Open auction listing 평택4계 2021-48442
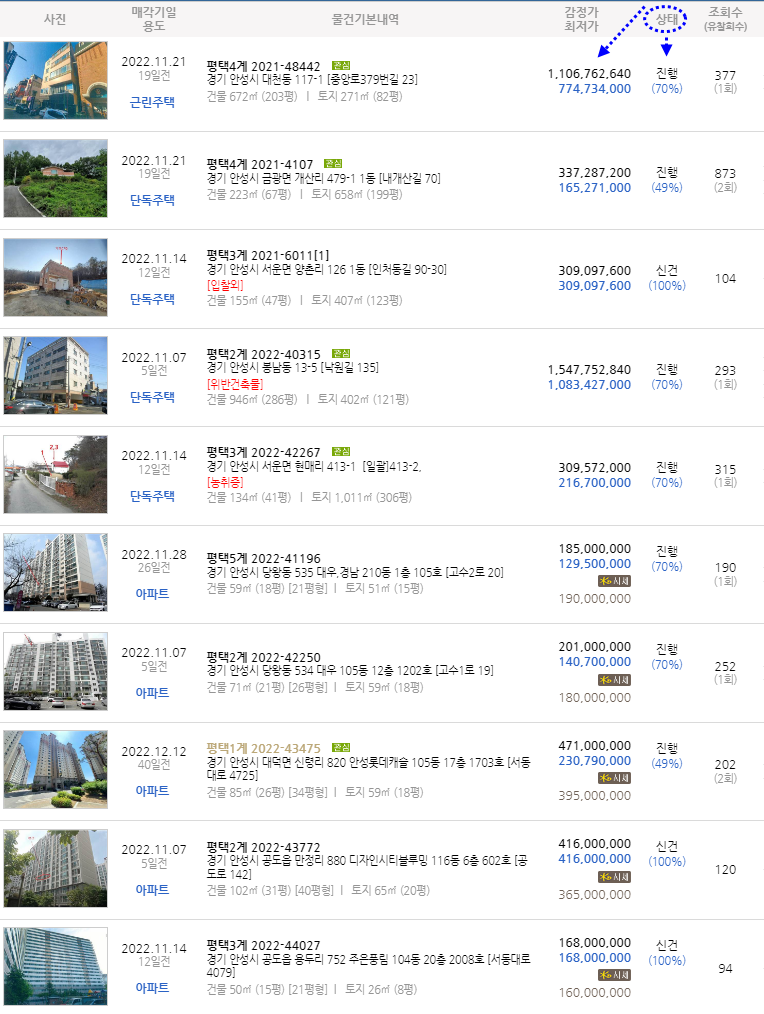The width and height of the screenshot is (764, 1014). click(263, 66)
